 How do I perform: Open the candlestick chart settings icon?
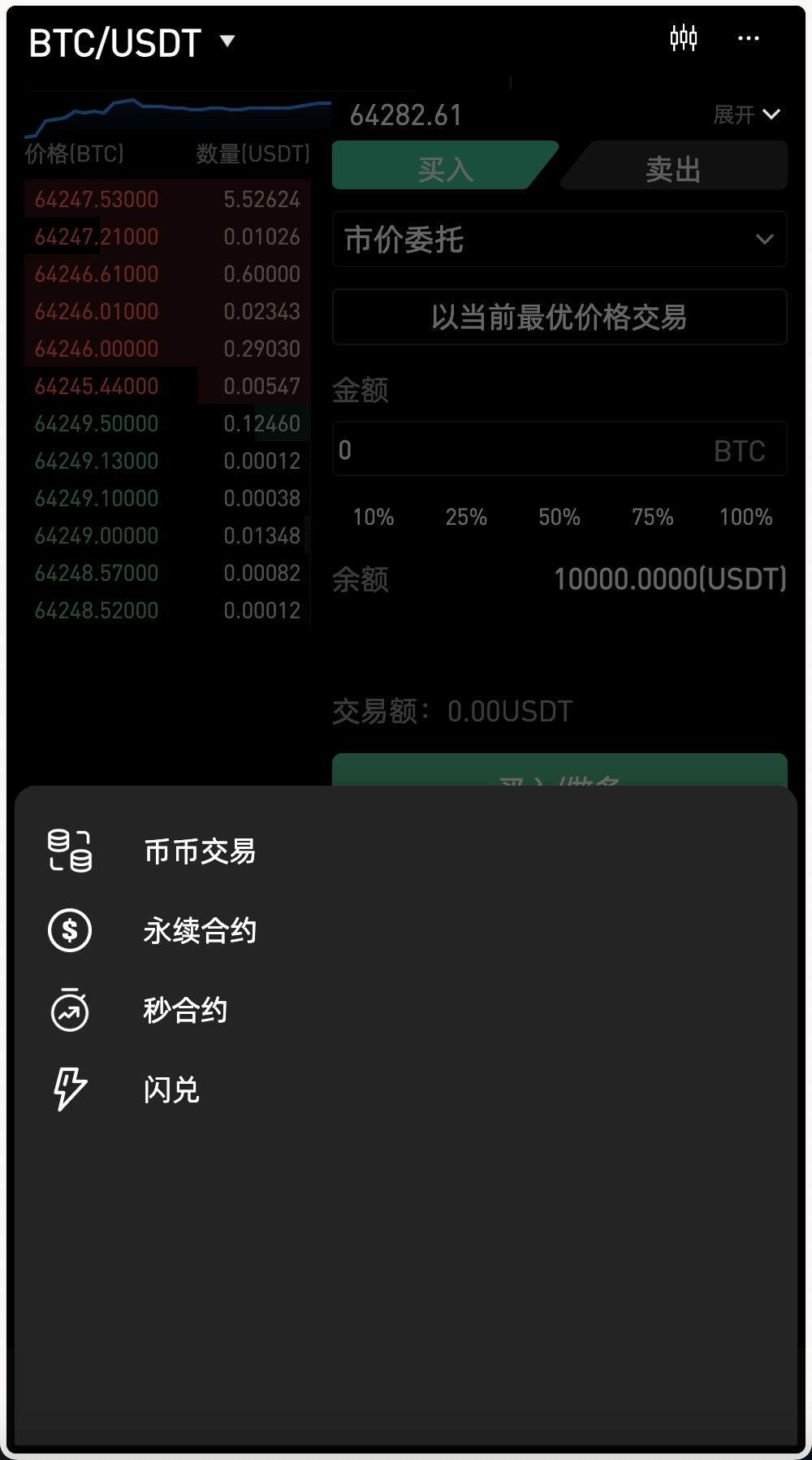(684, 38)
